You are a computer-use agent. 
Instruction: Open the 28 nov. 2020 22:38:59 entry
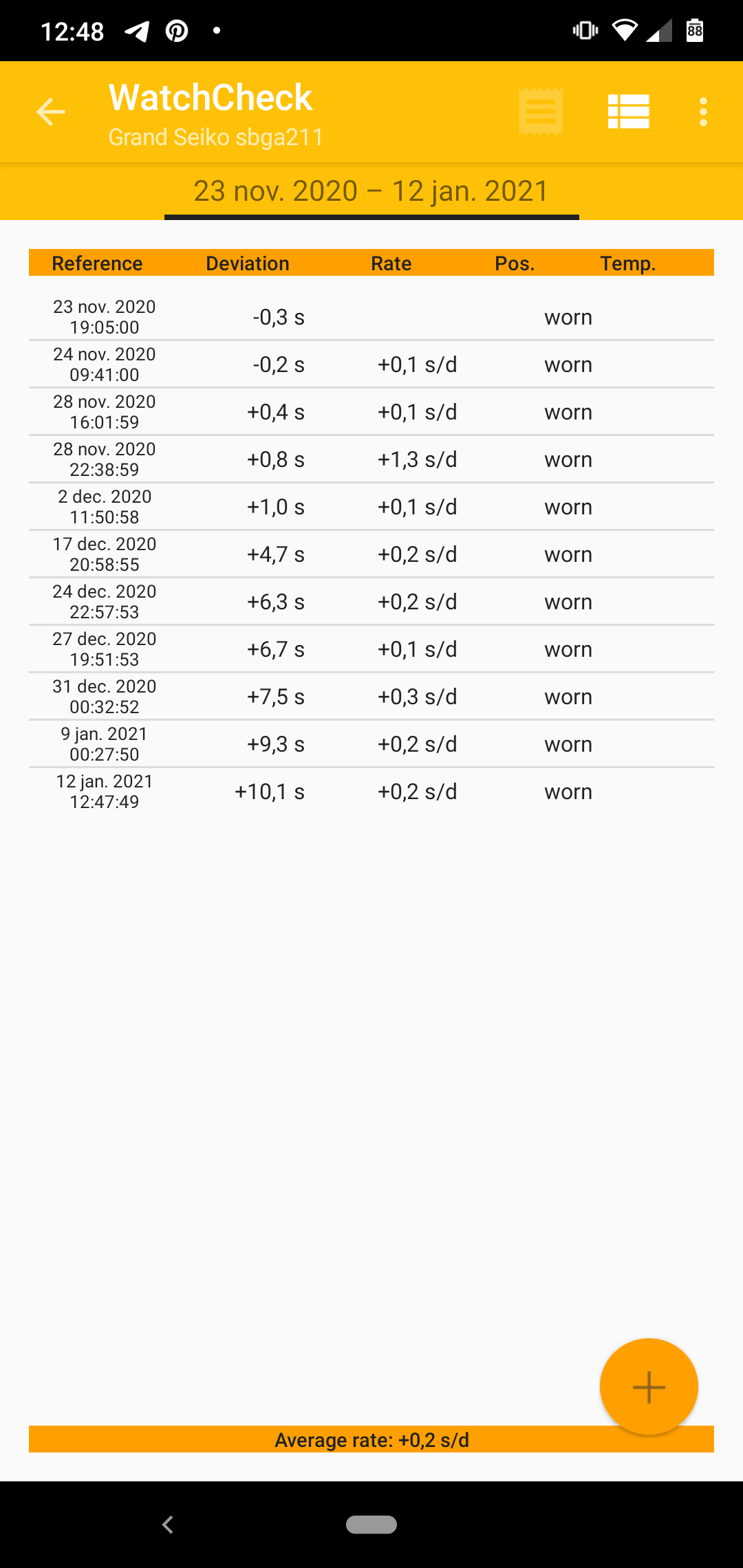(x=371, y=459)
